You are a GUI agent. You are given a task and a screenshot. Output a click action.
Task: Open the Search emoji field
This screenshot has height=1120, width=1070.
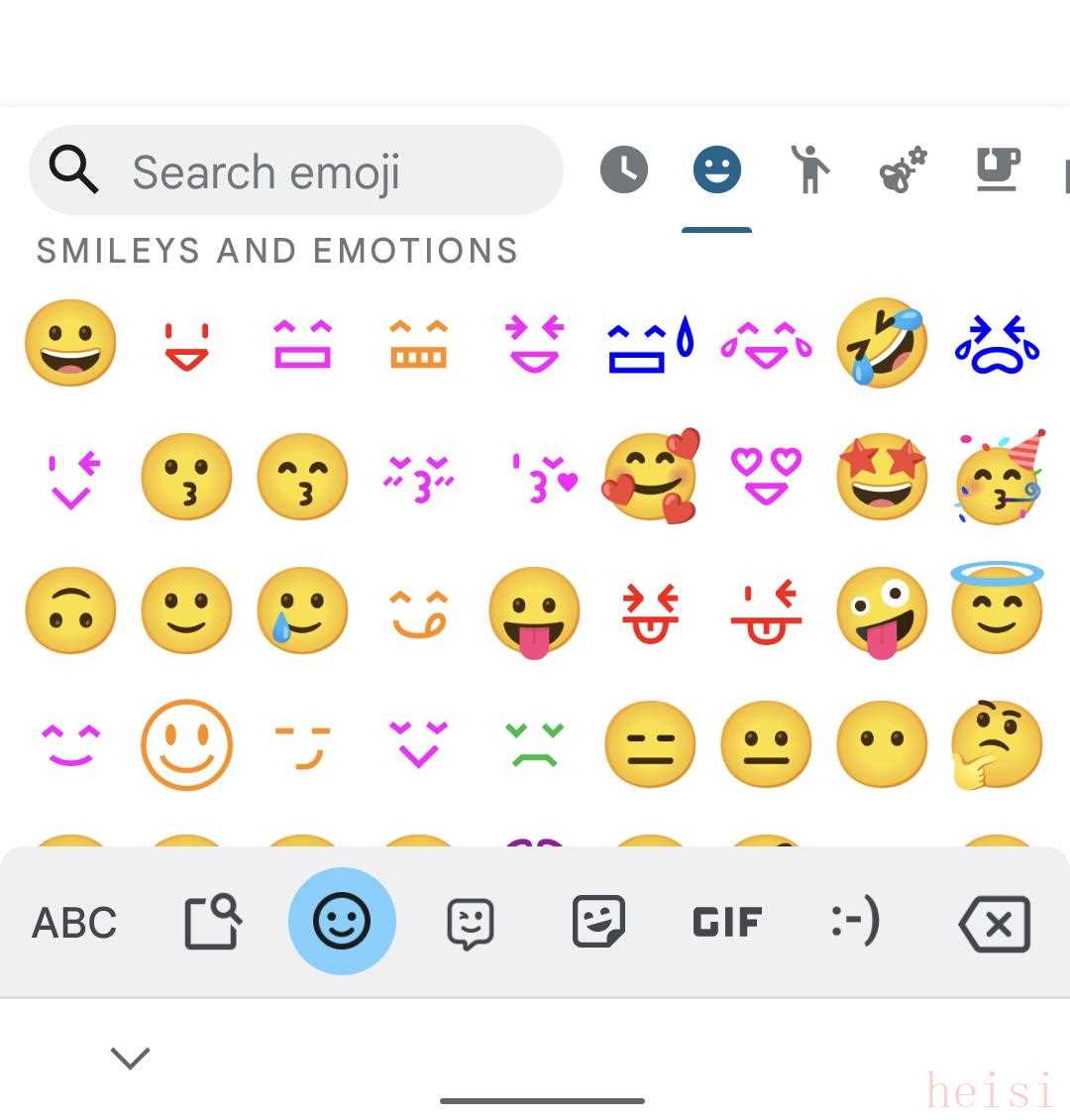[x=297, y=171]
